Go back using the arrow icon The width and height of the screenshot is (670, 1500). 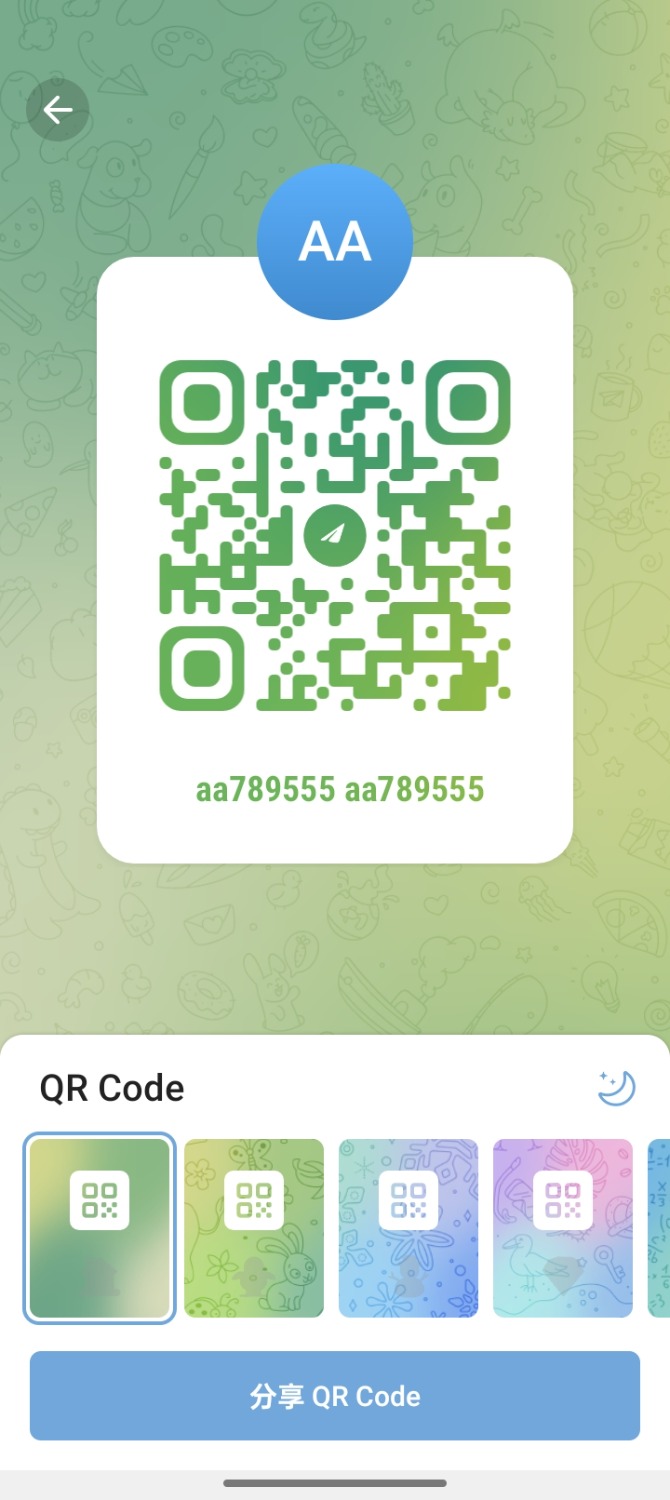coord(58,109)
